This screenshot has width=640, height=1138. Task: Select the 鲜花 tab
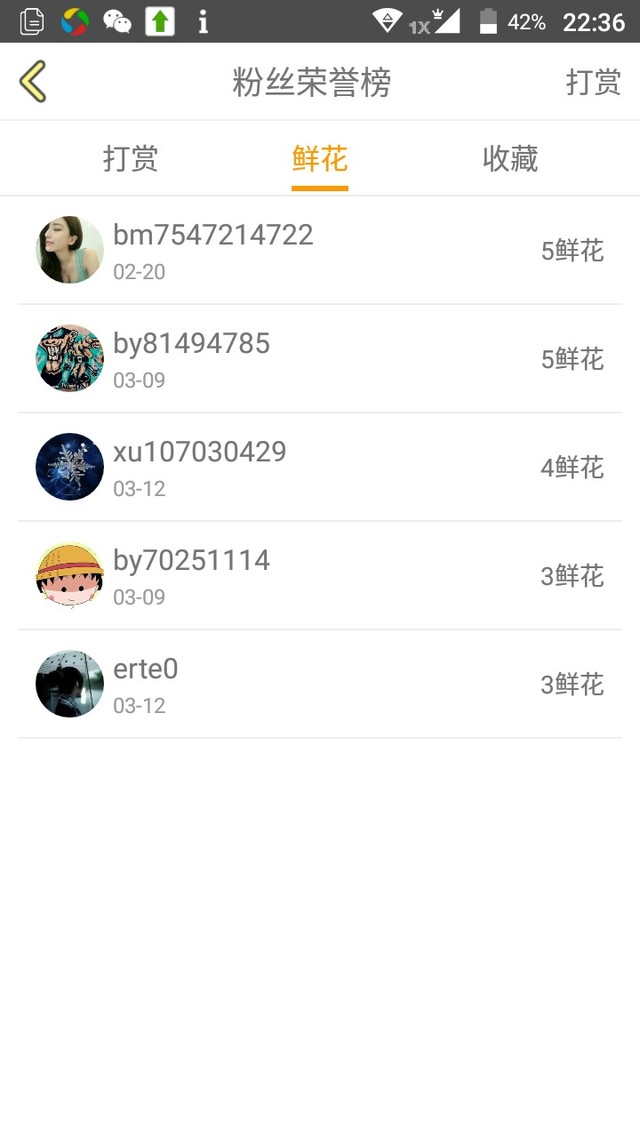point(320,159)
